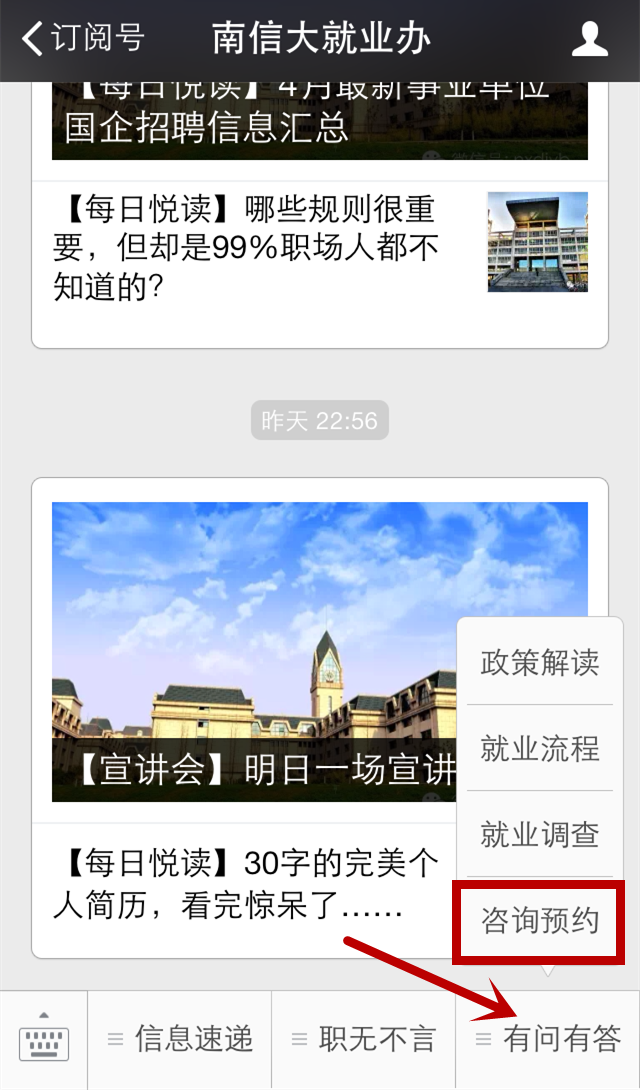
Task: Open the account profile icon
Action: [x=590, y=39]
